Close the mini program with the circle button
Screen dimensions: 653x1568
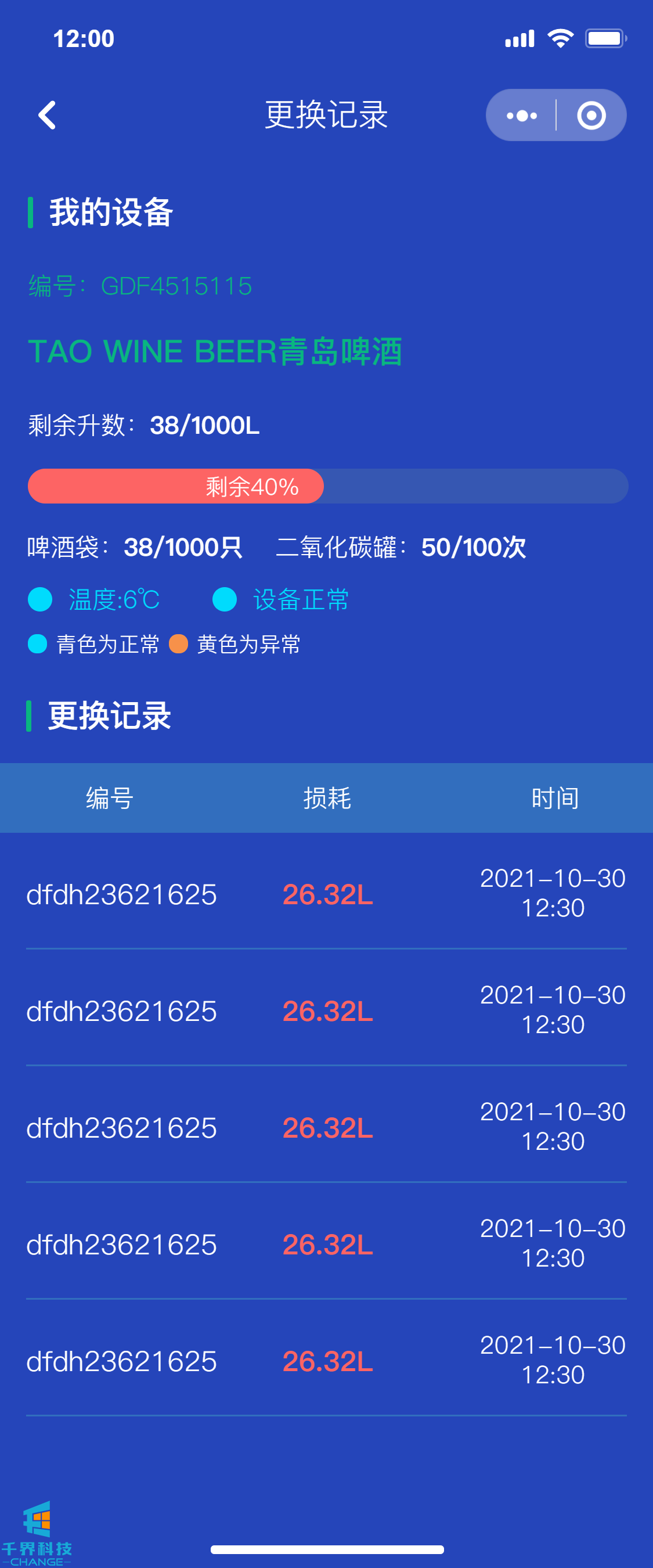[x=591, y=115]
